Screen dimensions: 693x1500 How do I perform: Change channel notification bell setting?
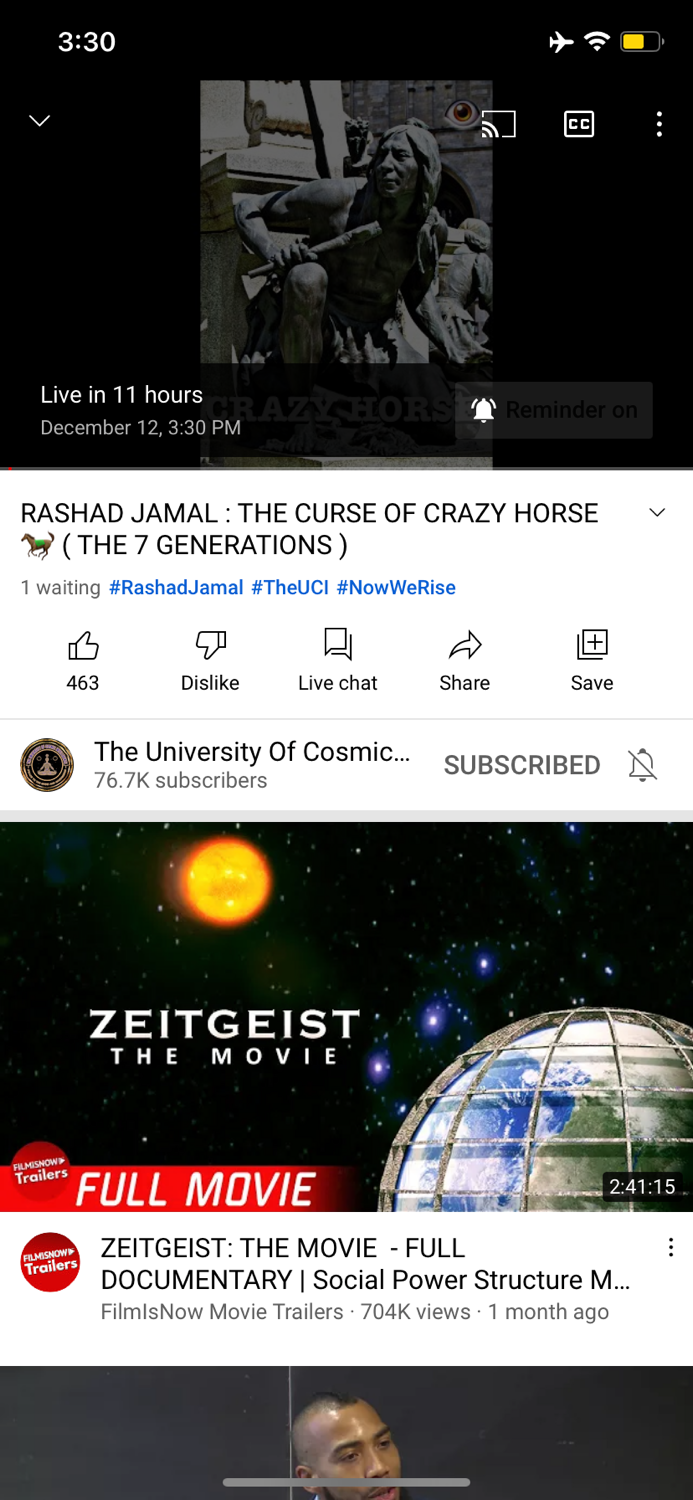click(643, 765)
